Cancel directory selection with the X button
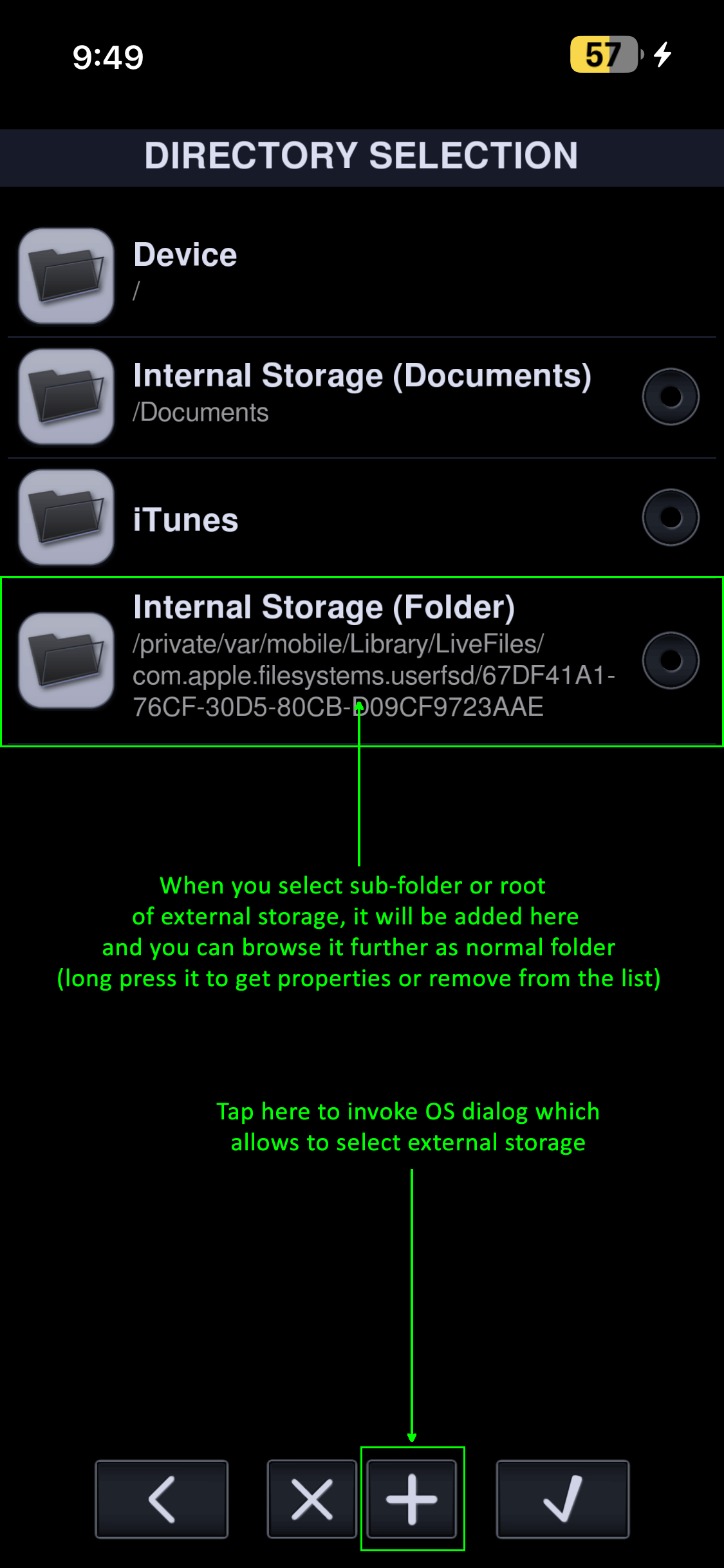Viewport: 724px width, 1568px height. (311, 1499)
